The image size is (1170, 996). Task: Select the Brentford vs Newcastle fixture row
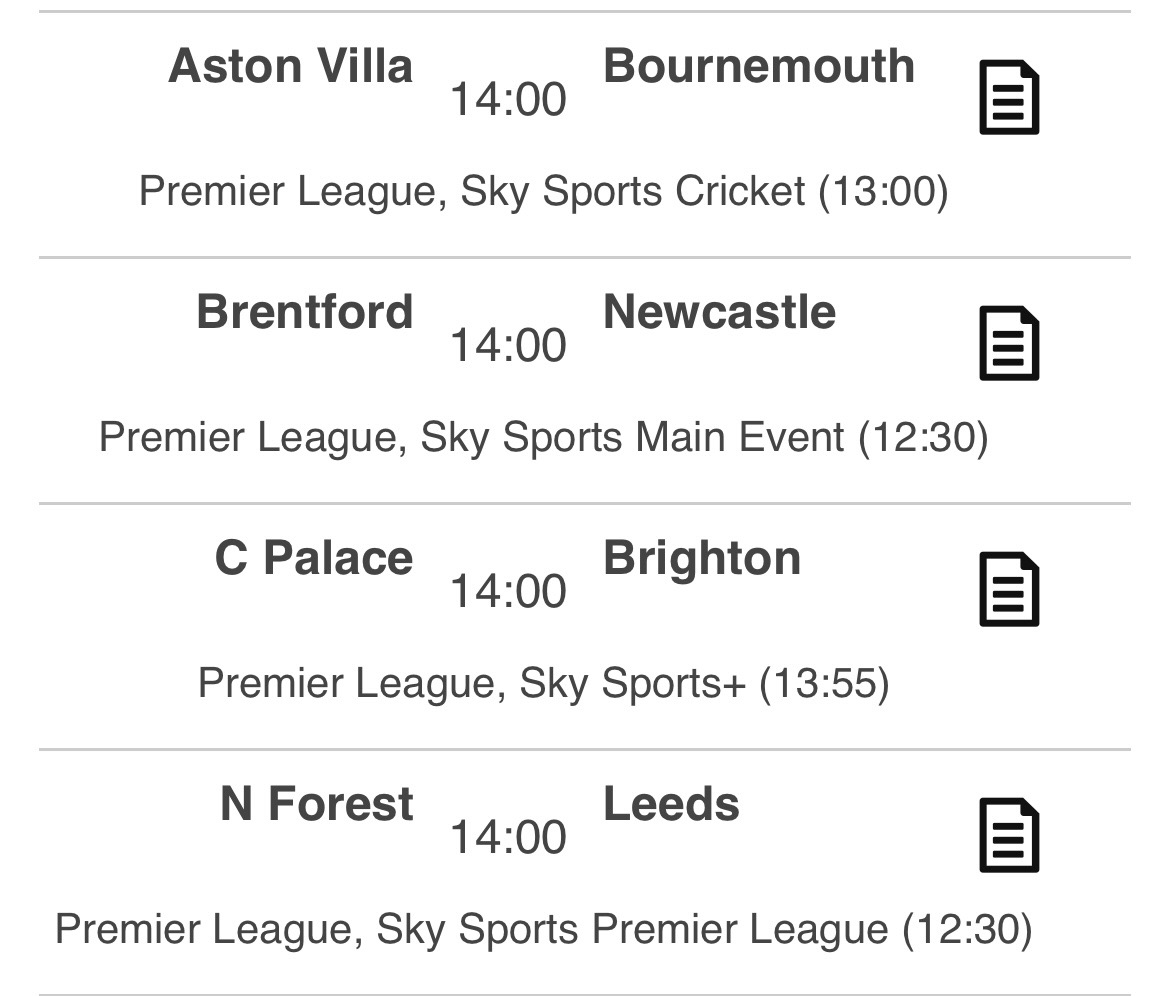pos(508,346)
